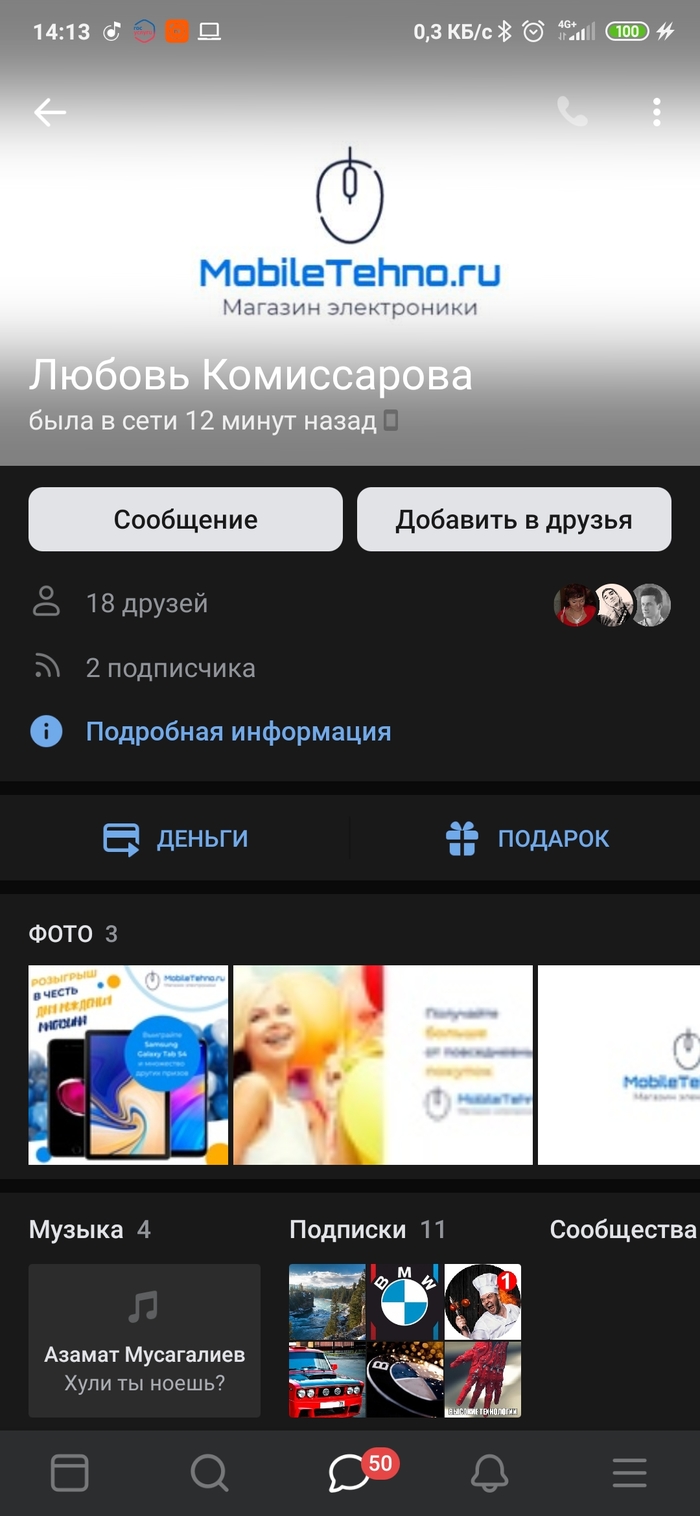Open the notifications bell tab
The height and width of the screenshot is (1516, 700).
pyautogui.click(x=490, y=1472)
